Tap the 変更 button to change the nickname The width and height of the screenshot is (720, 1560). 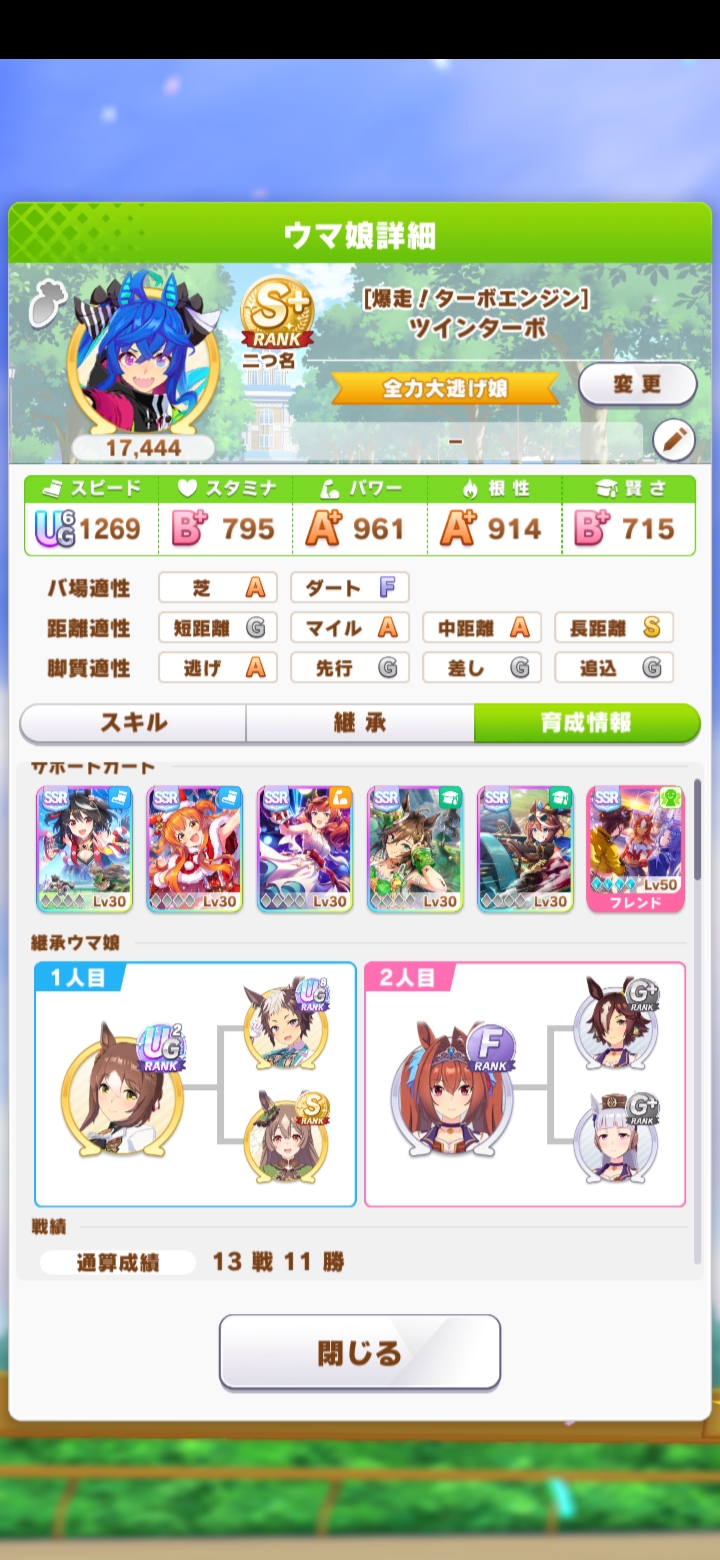coord(637,384)
